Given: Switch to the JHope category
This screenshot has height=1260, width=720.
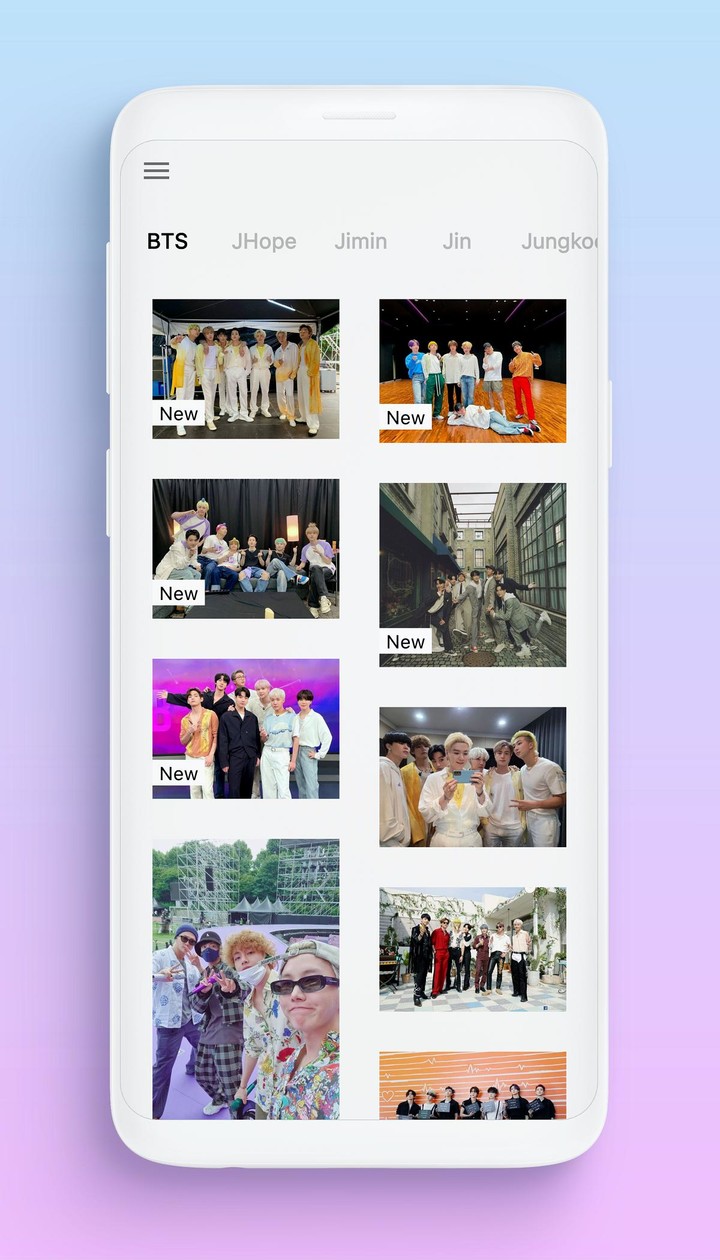Looking at the screenshot, I should 264,241.
